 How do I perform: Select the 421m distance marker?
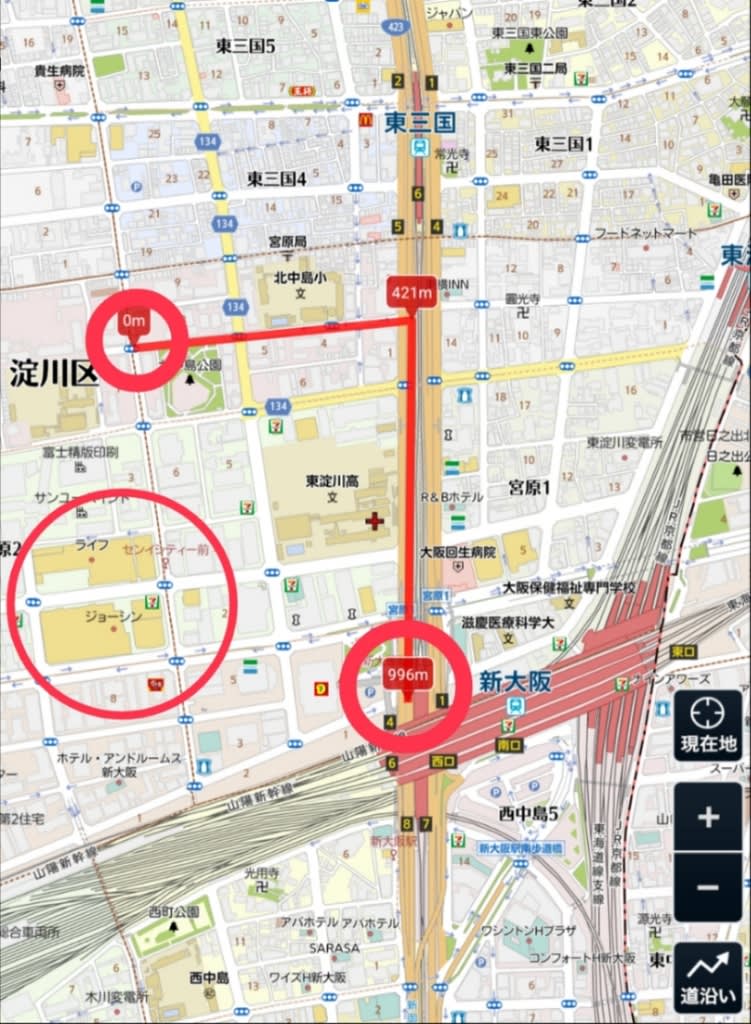411,293
